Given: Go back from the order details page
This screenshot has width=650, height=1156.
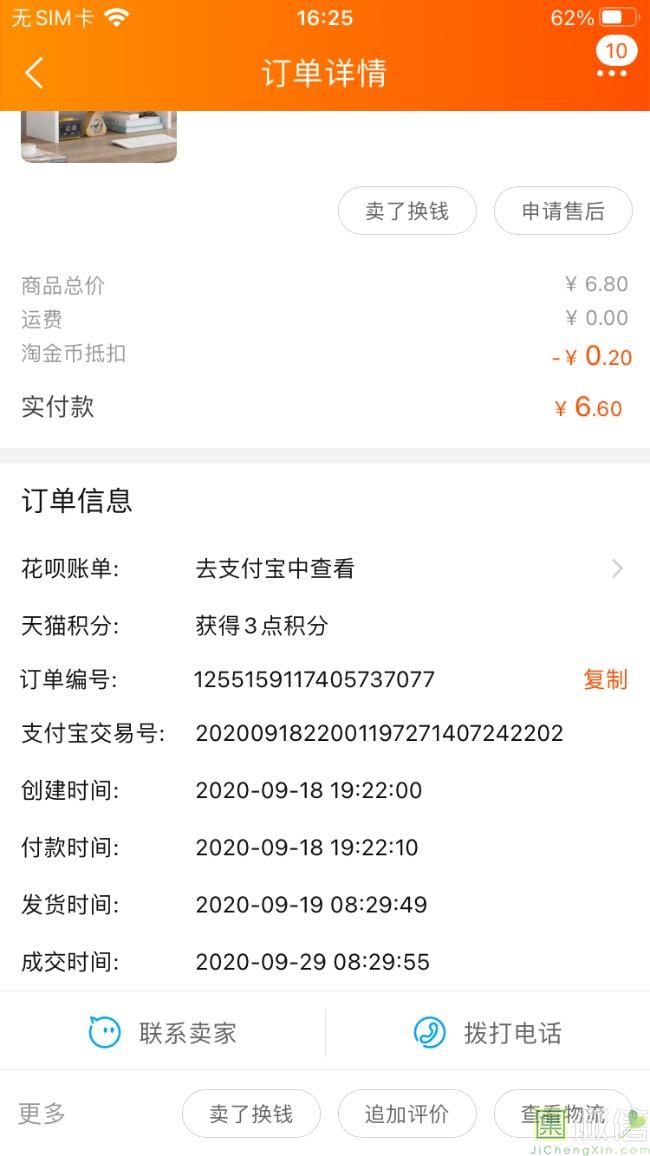Looking at the screenshot, I should pyautogui.click(x=34, y=73).
